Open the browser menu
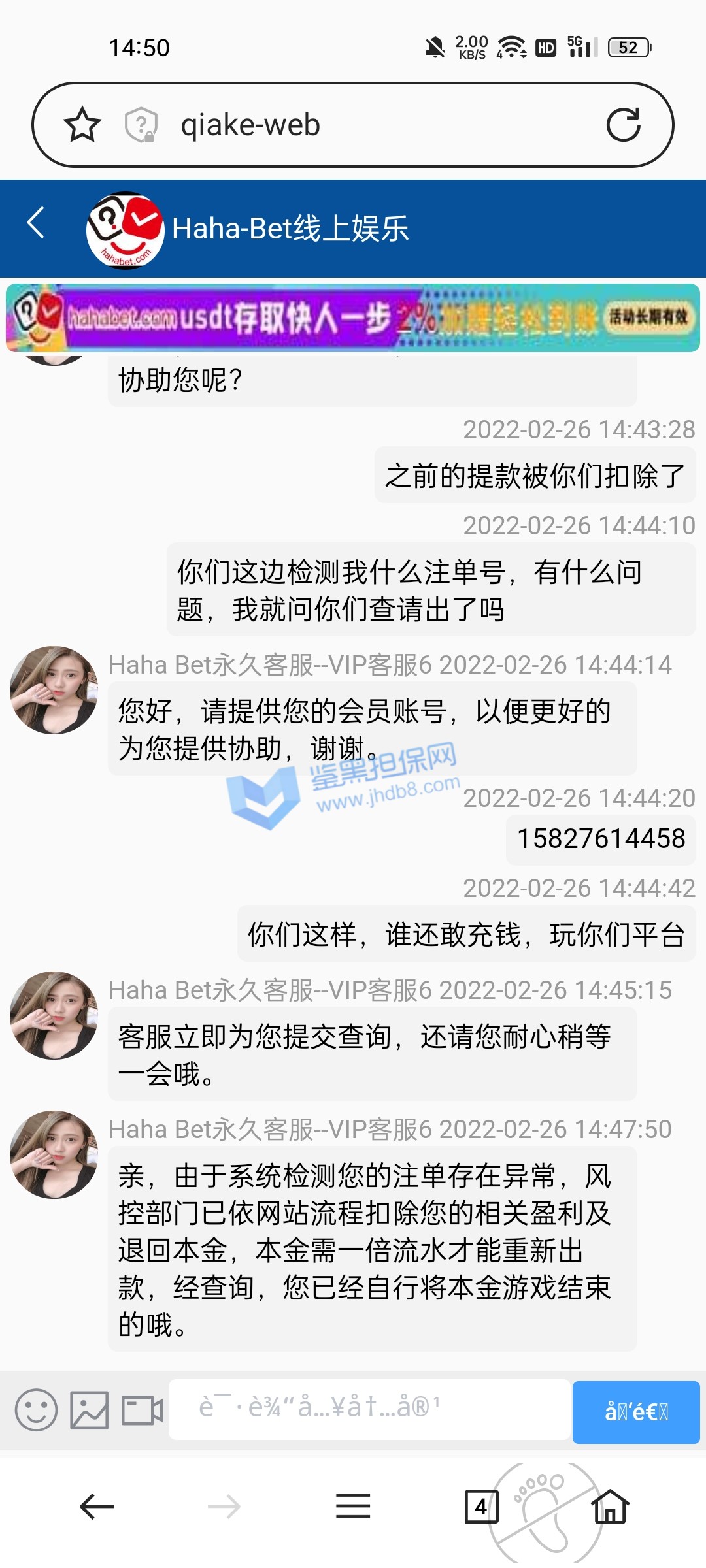The width and height of the screenshot is (706, 1568). coord(353,1507)
